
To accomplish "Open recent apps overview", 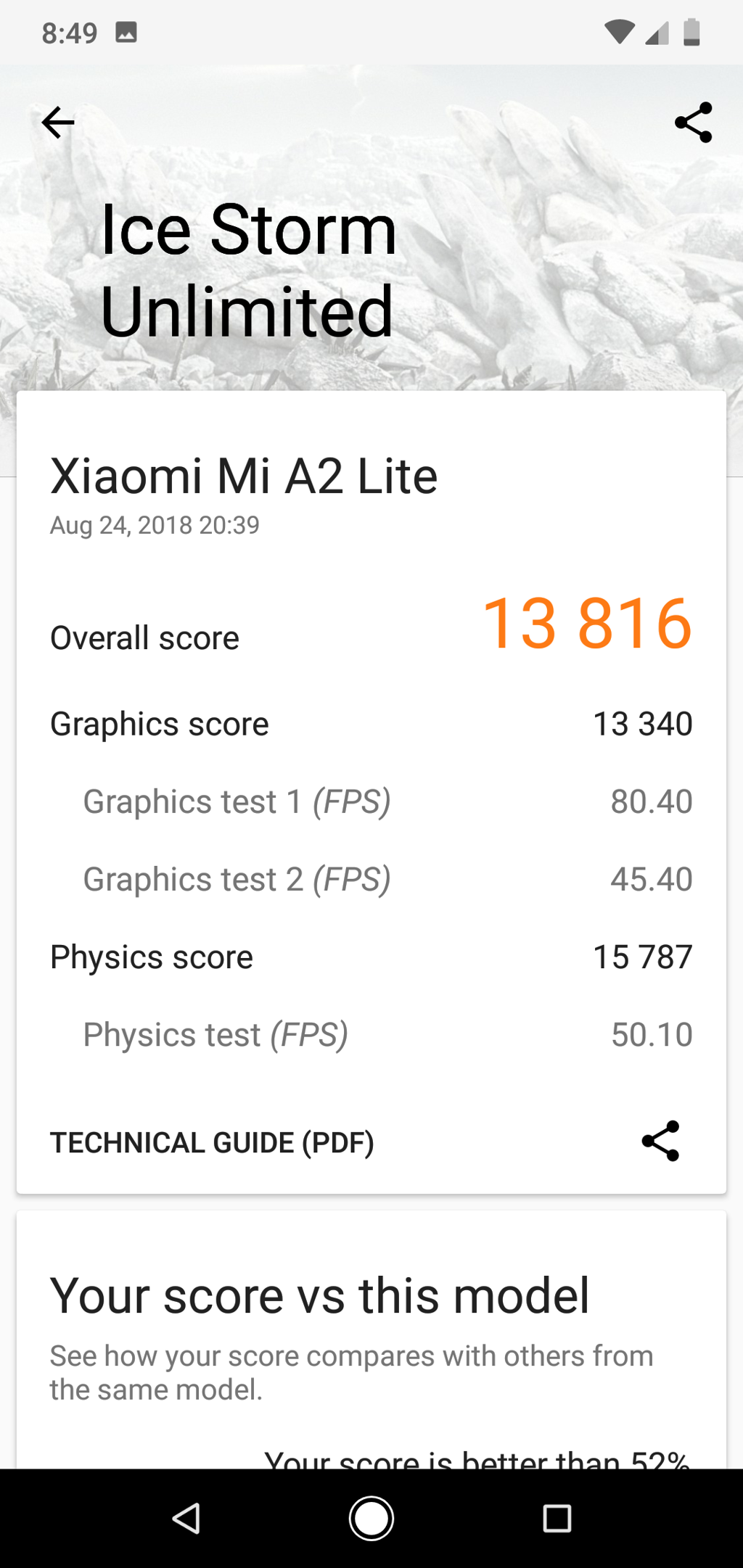I will pos(557,1518).
